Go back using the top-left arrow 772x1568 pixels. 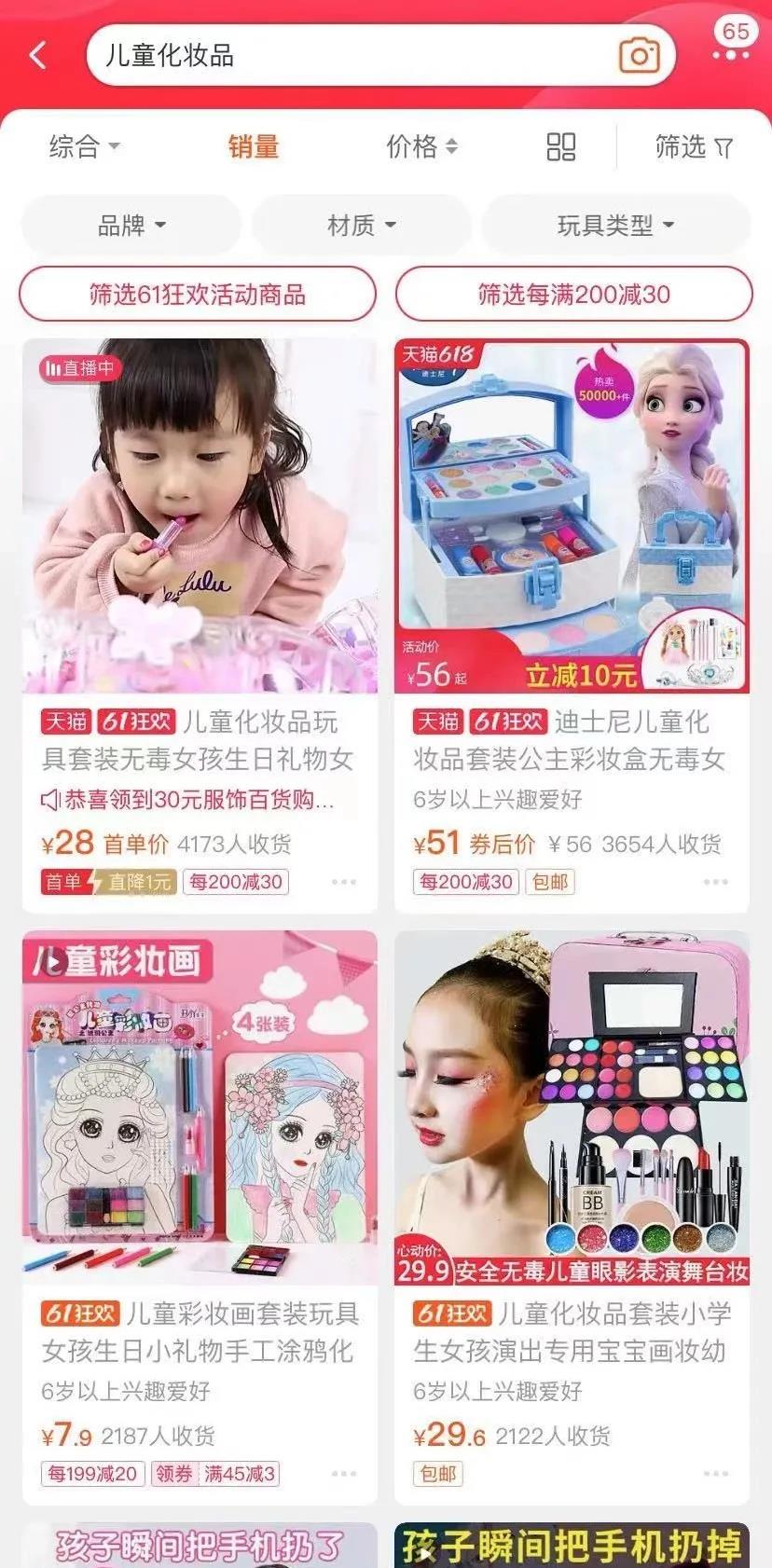[38, 55]
